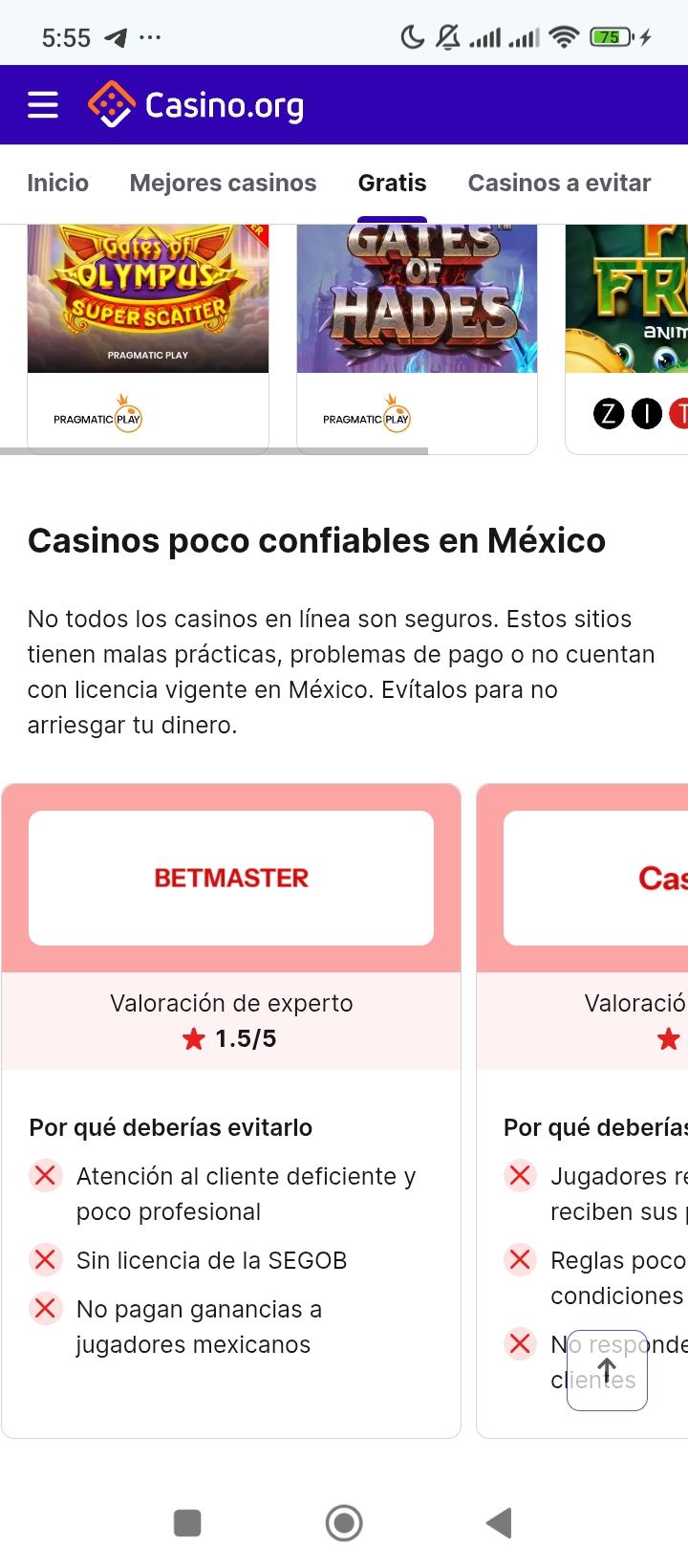Tap the scroll-to-top arrow button

click(x=607, y=1370)
